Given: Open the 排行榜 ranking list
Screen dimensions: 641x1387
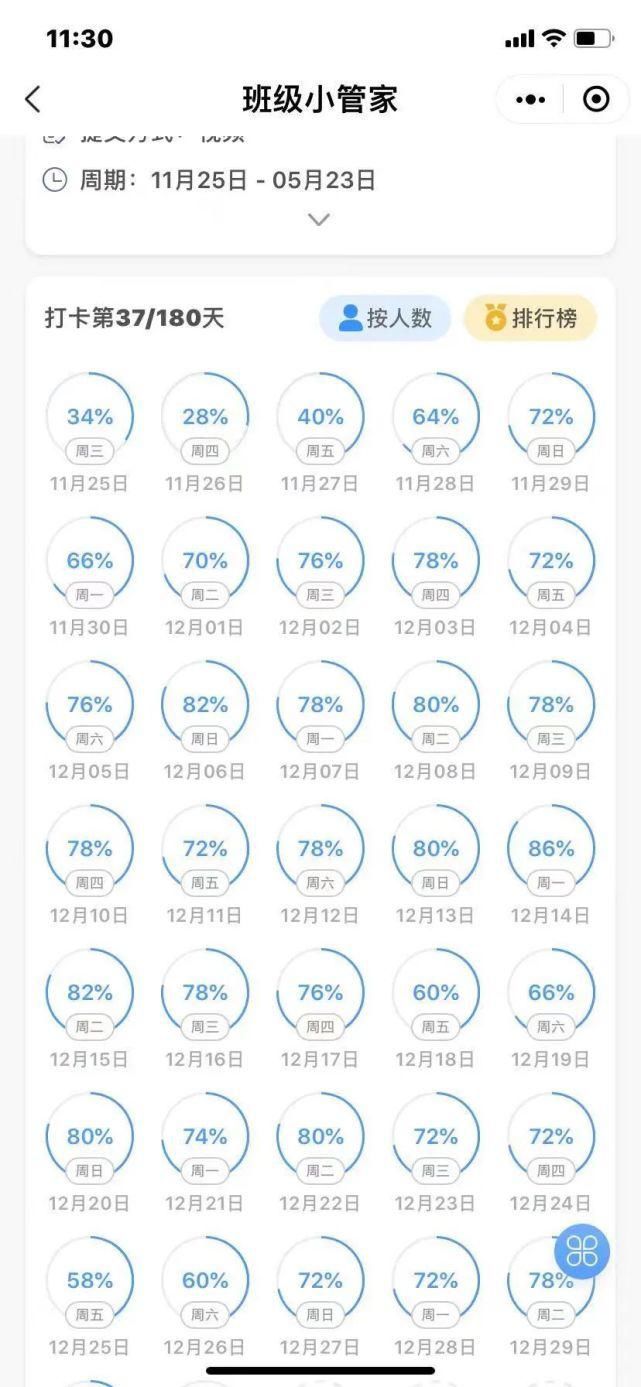Looking at the screenshot, I should click(530, 318).
